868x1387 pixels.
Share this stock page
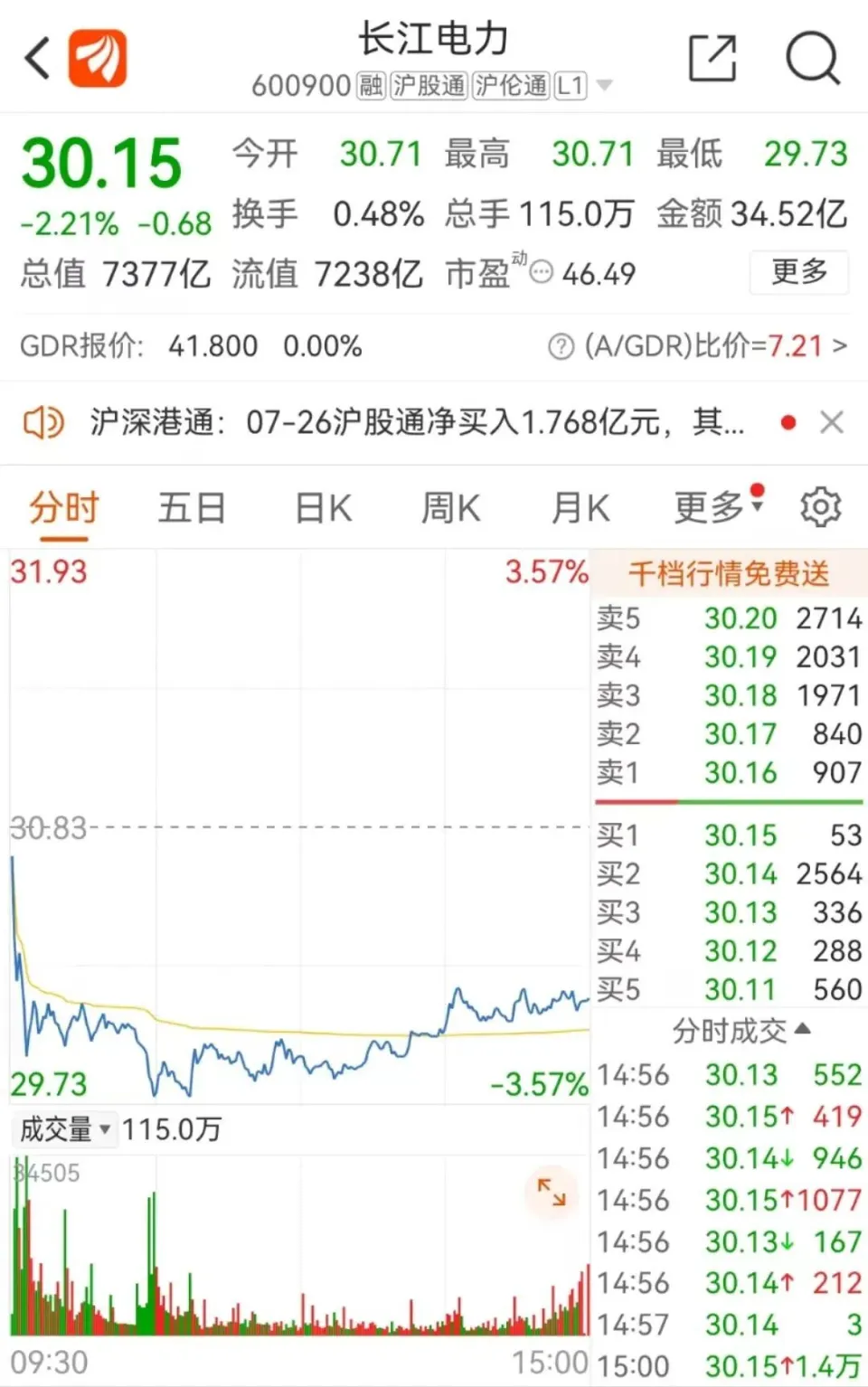[x=712, y=59]
